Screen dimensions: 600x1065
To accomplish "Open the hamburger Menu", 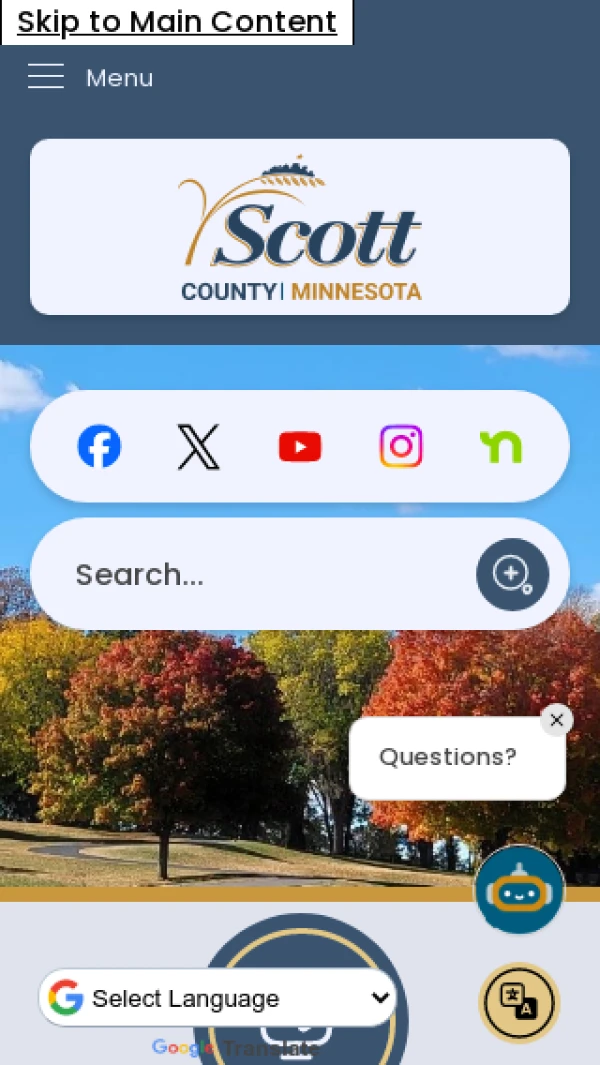I will click(x=90, y=77).
